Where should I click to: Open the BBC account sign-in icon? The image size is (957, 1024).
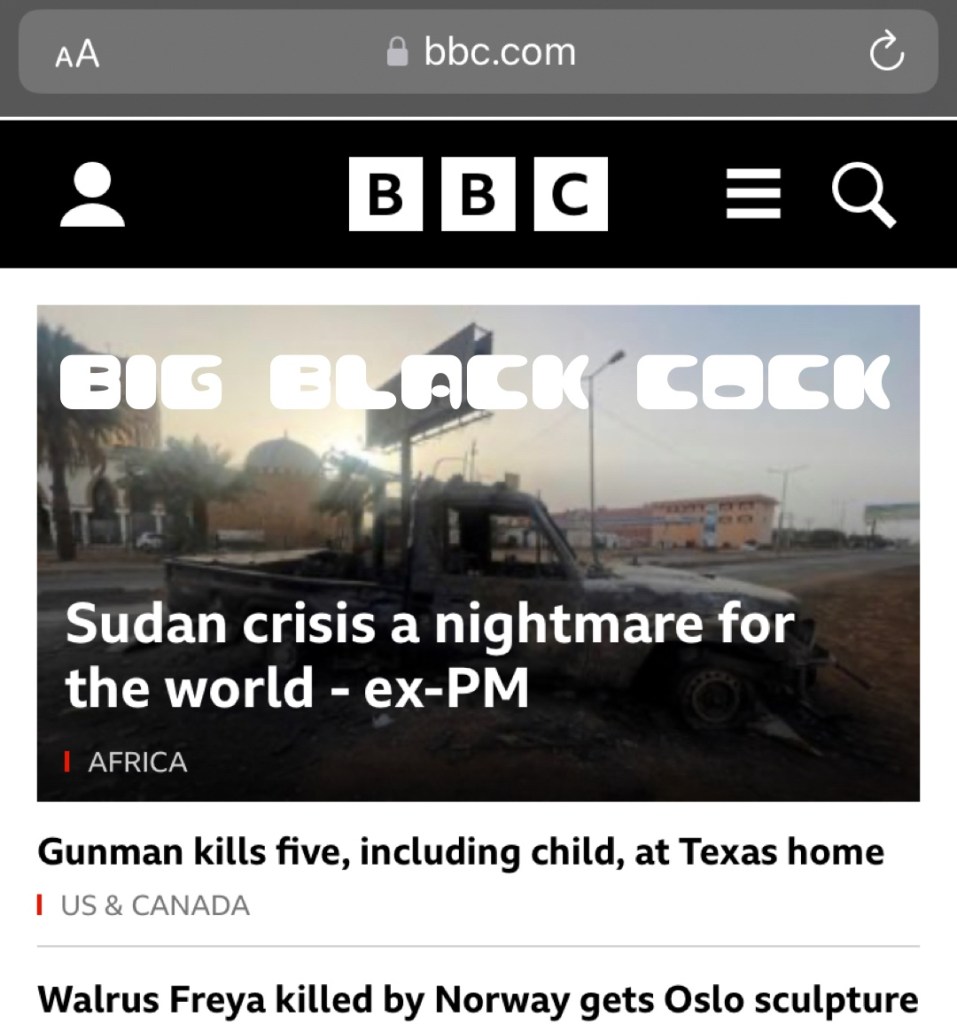92,195
